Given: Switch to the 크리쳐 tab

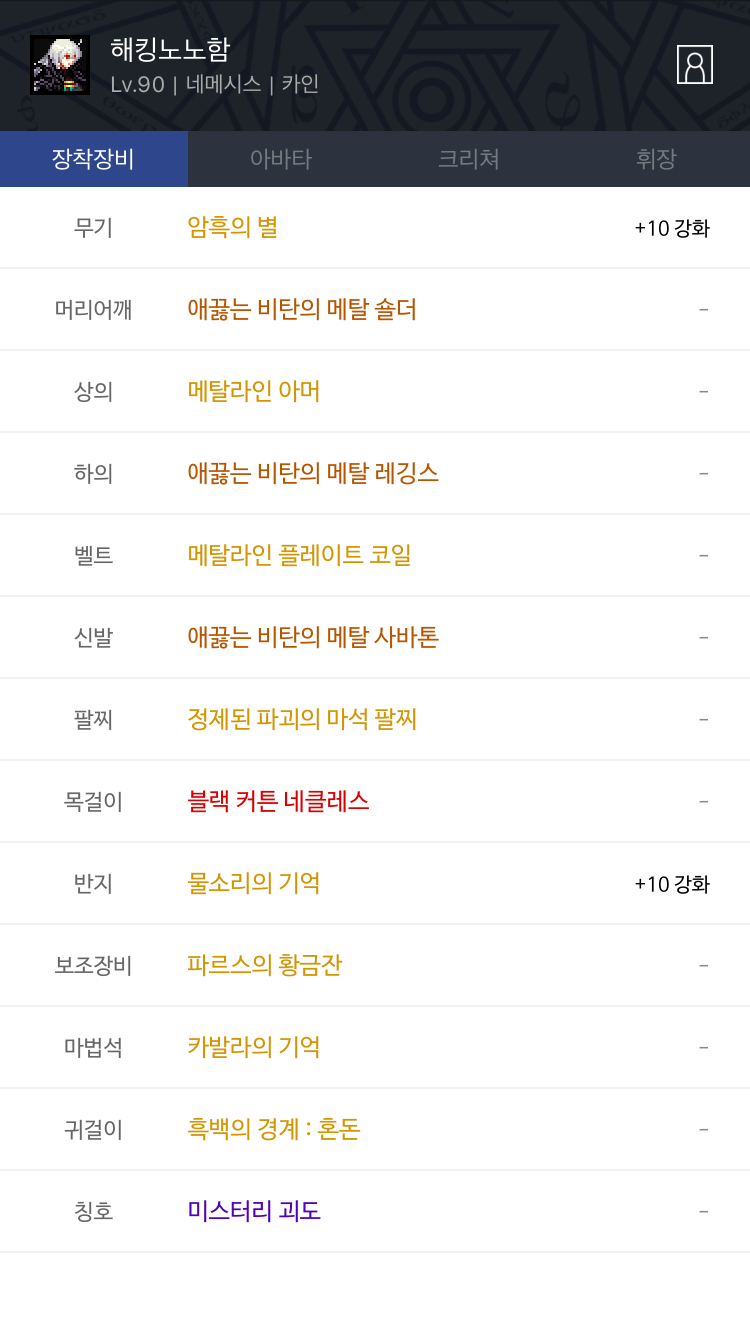Looking at the screenshot, I should [x=469, y=159].
